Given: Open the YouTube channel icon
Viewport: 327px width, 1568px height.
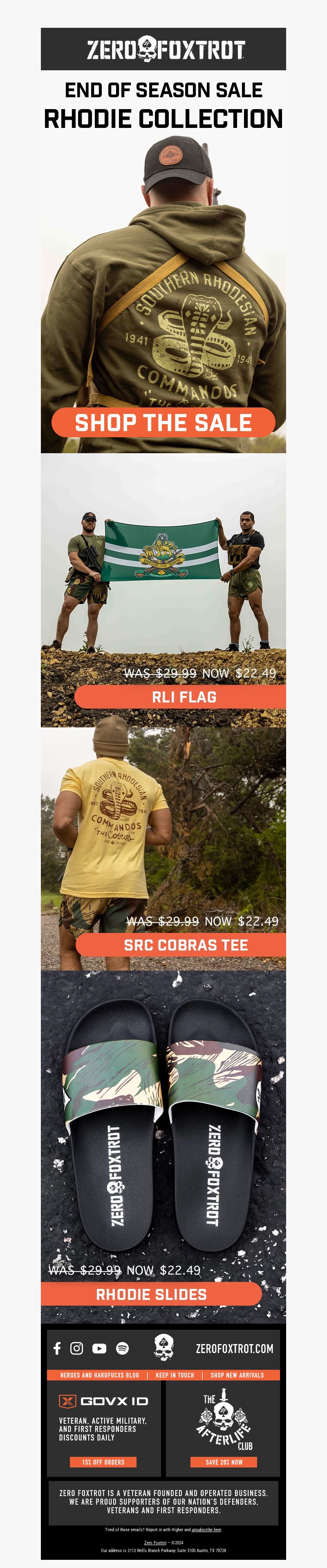Looking at the screenshot, I should [99, 1348].
